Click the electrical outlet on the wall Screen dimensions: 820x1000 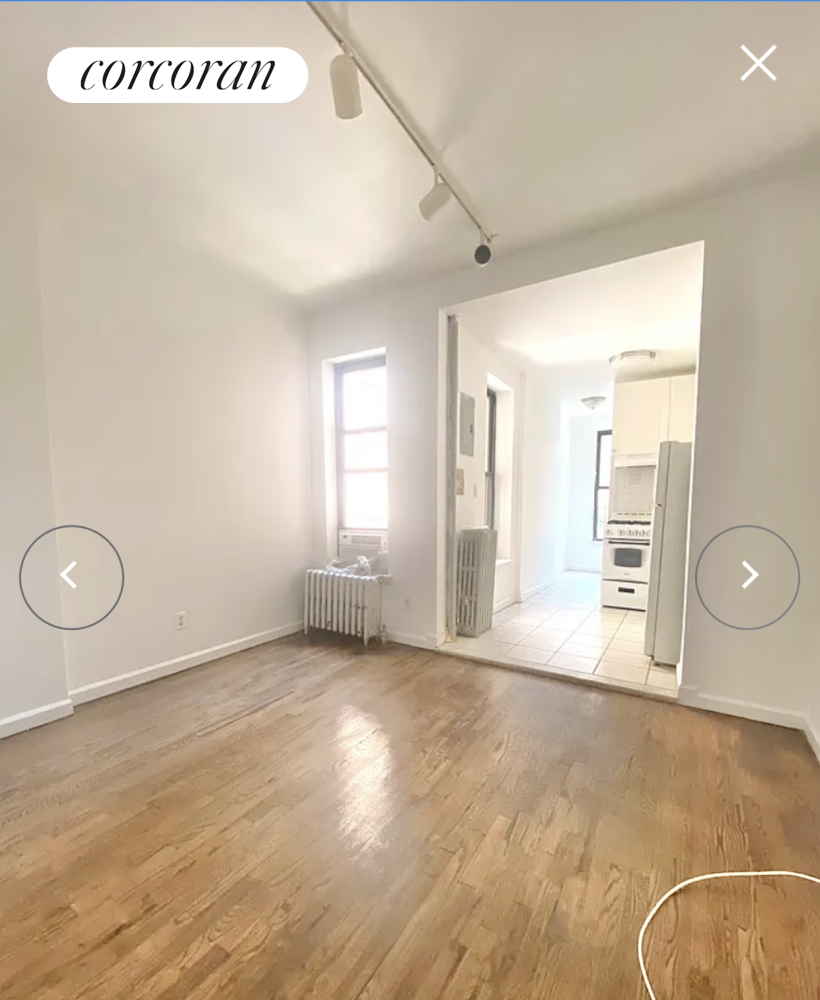[x=180, y=619]
